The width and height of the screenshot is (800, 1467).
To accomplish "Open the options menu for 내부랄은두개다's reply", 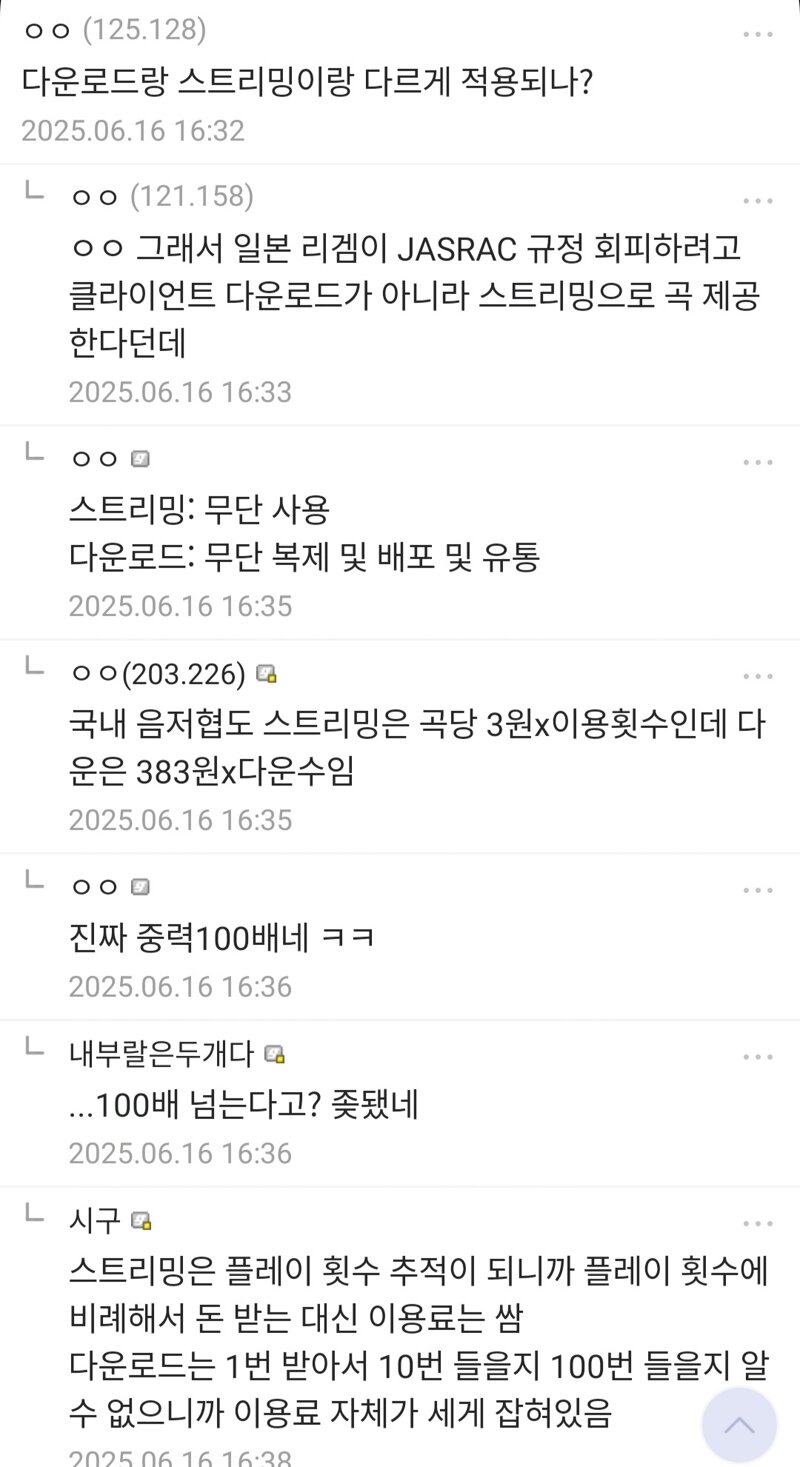I will [758, 1057].
